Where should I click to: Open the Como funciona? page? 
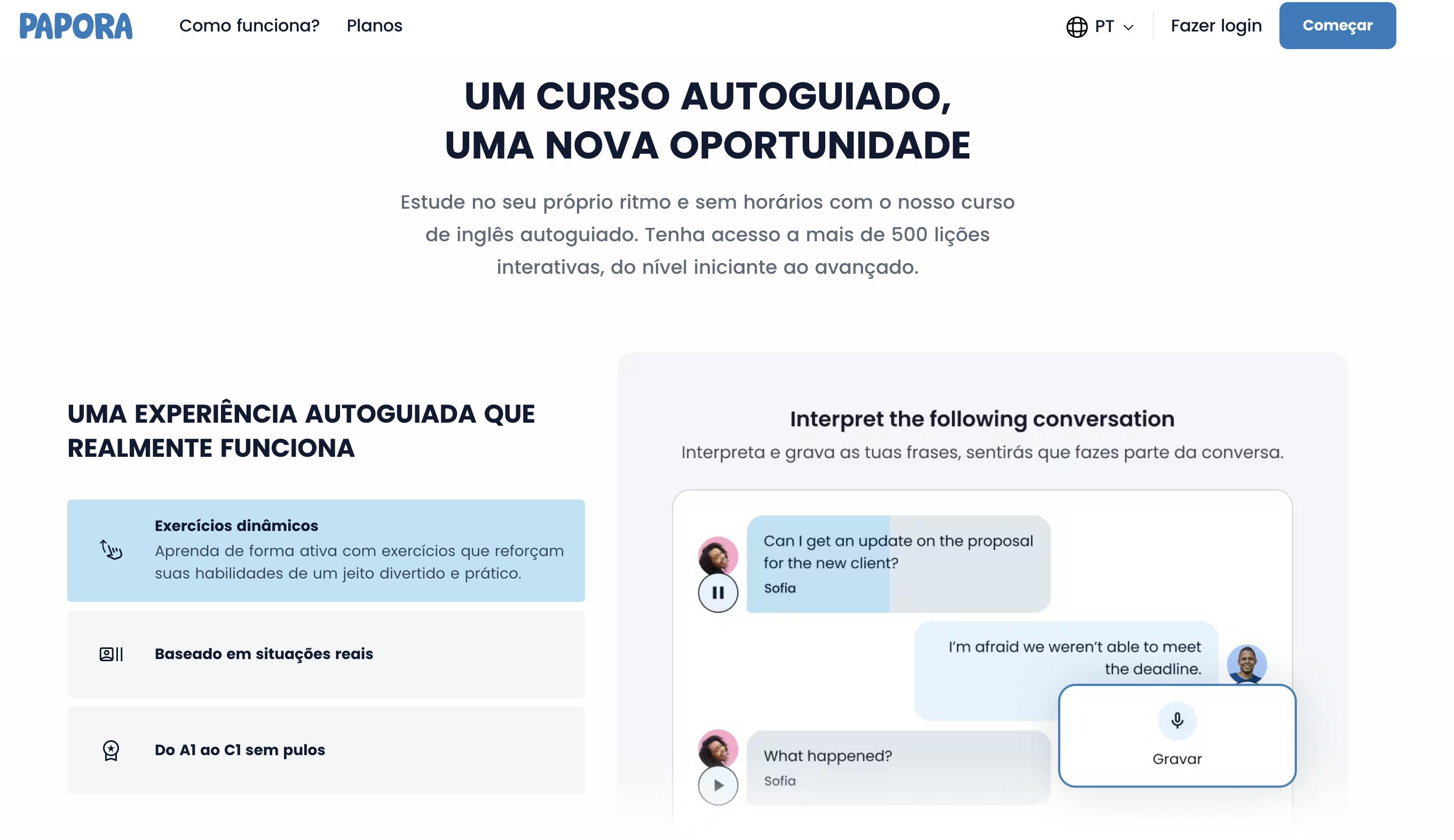coord(249,26)
